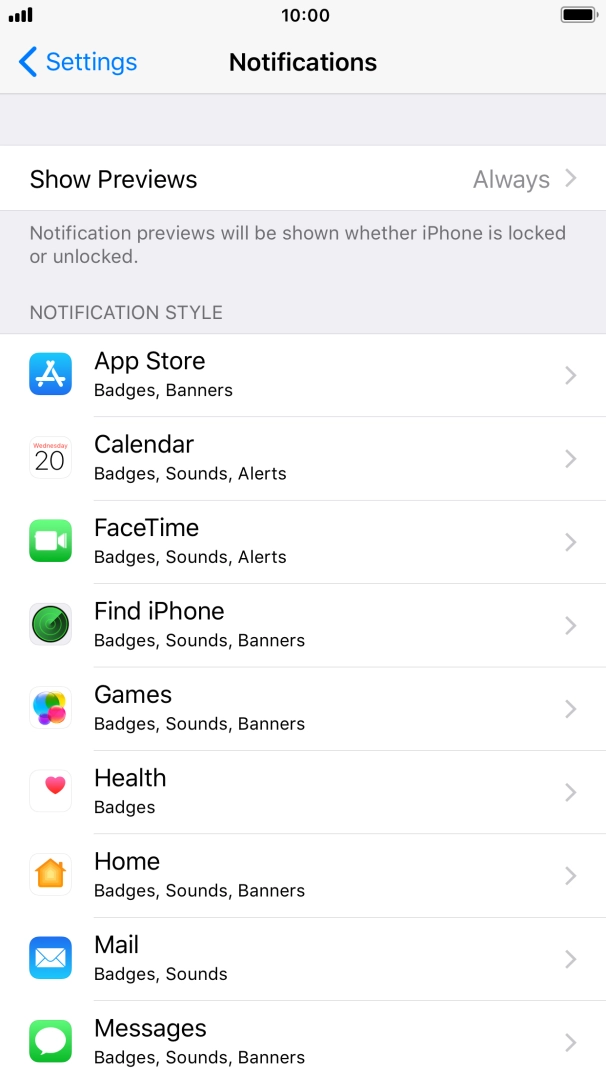Open the Show Previews option
The image size is (606, 1077).
pyautogui.click(x=303, y=179)
